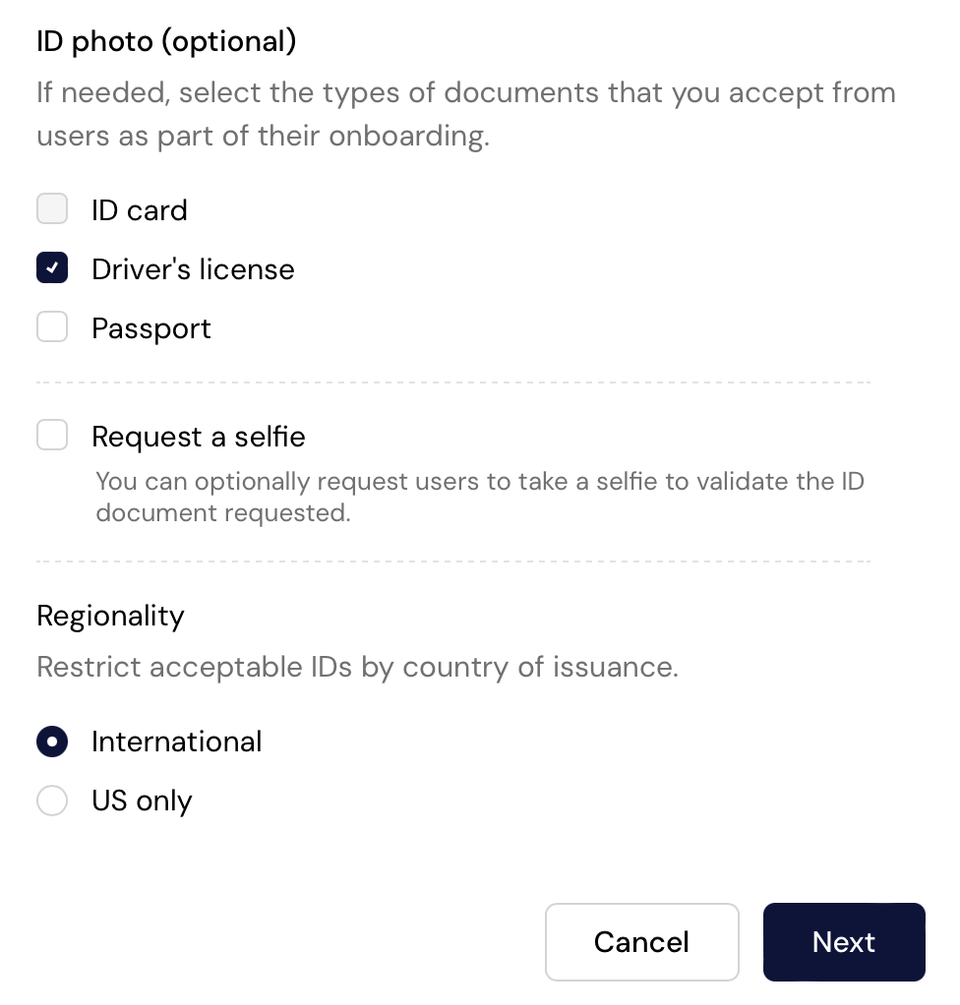Click the Next button
This screenshot has width=960, height=1005.
click(844, 941)
